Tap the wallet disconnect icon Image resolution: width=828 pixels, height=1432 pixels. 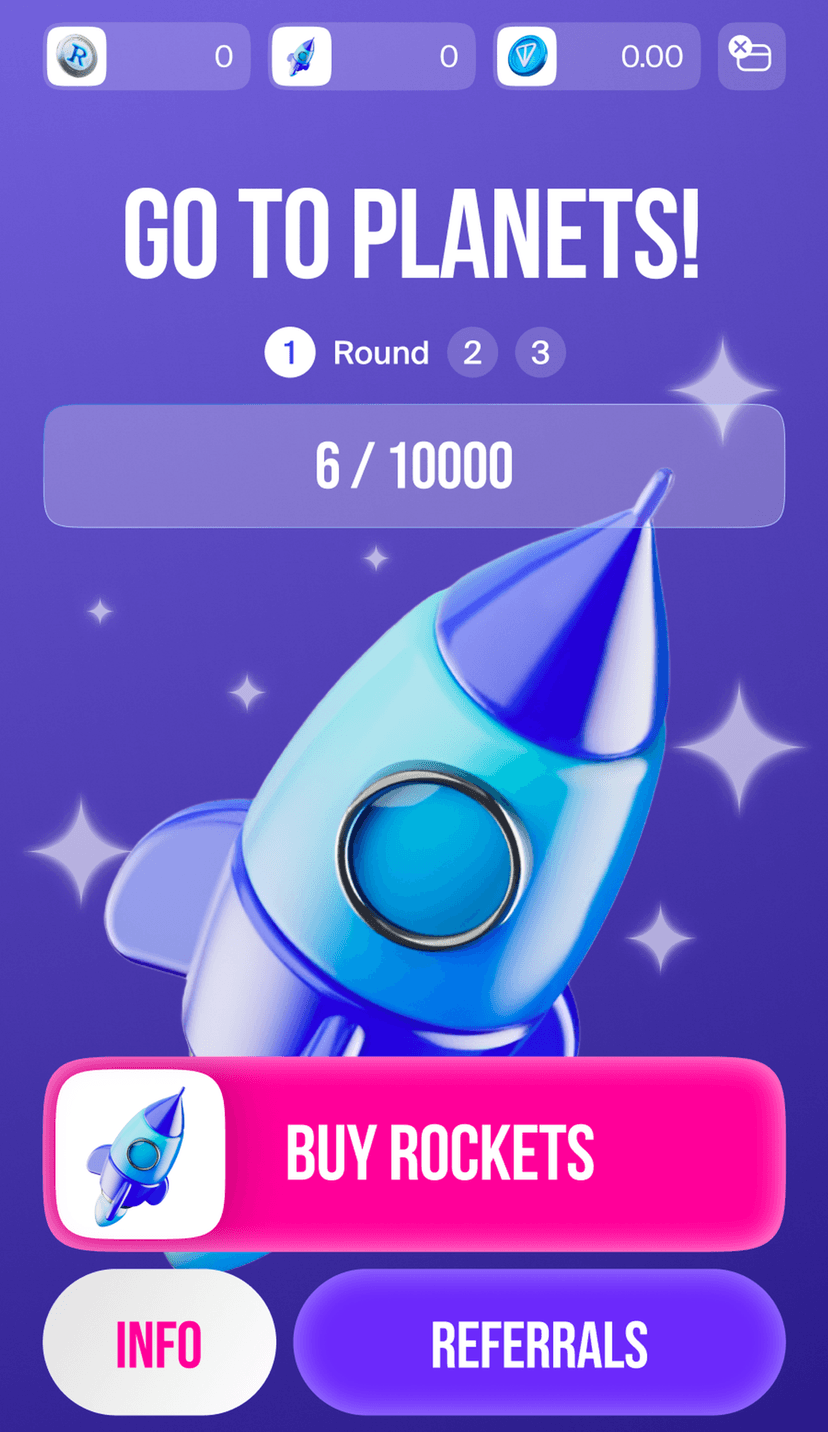751,56
